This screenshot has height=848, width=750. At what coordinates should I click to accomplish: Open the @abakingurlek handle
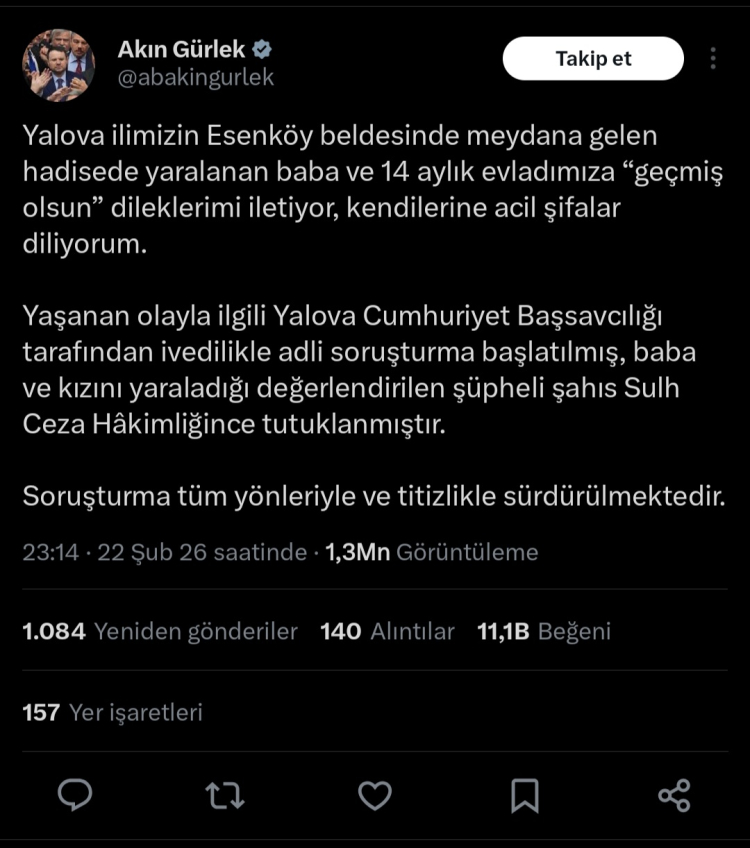pyautogui.click(x=196, y=78)
